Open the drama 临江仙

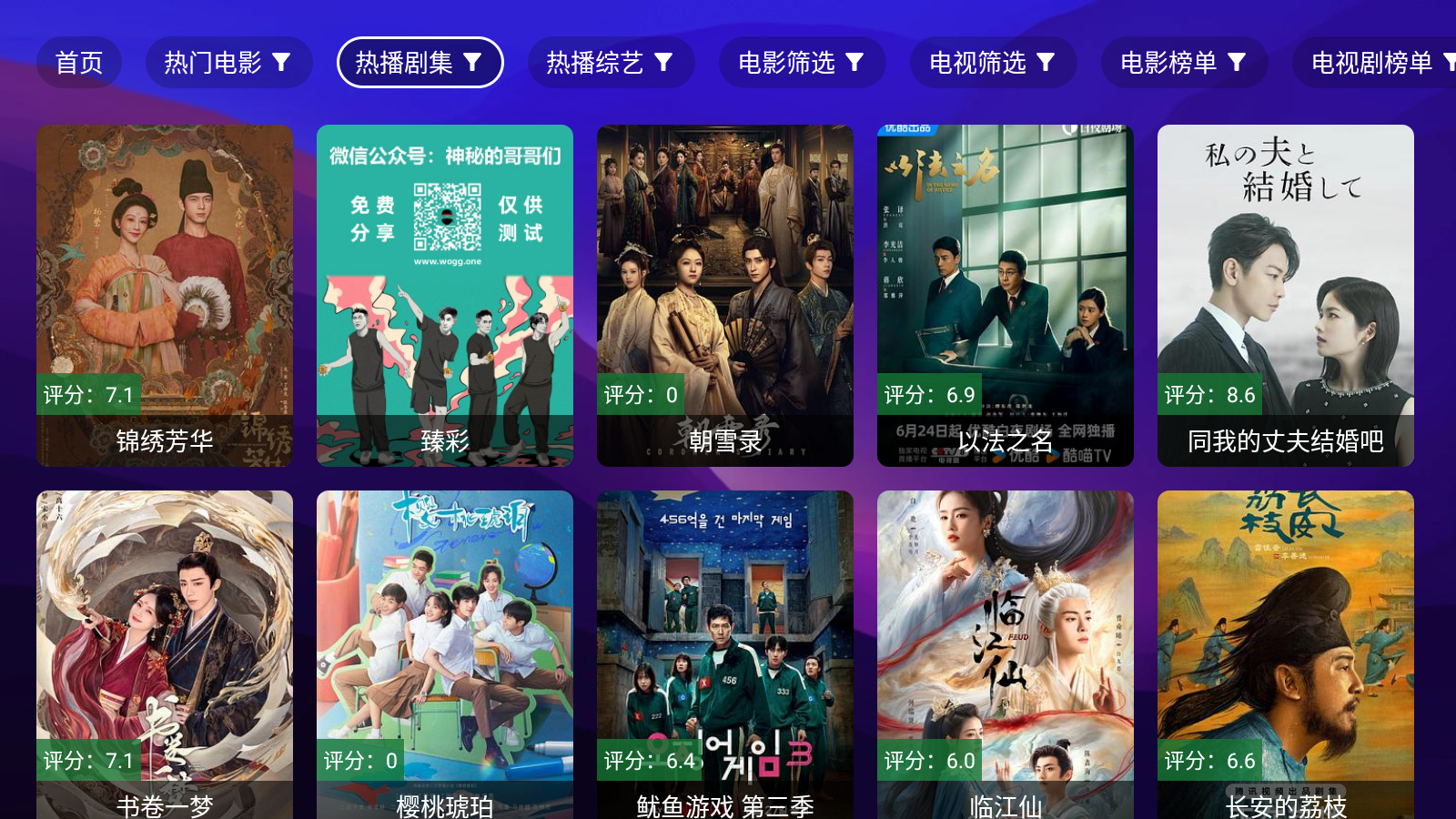click(x=1006, y=655)
